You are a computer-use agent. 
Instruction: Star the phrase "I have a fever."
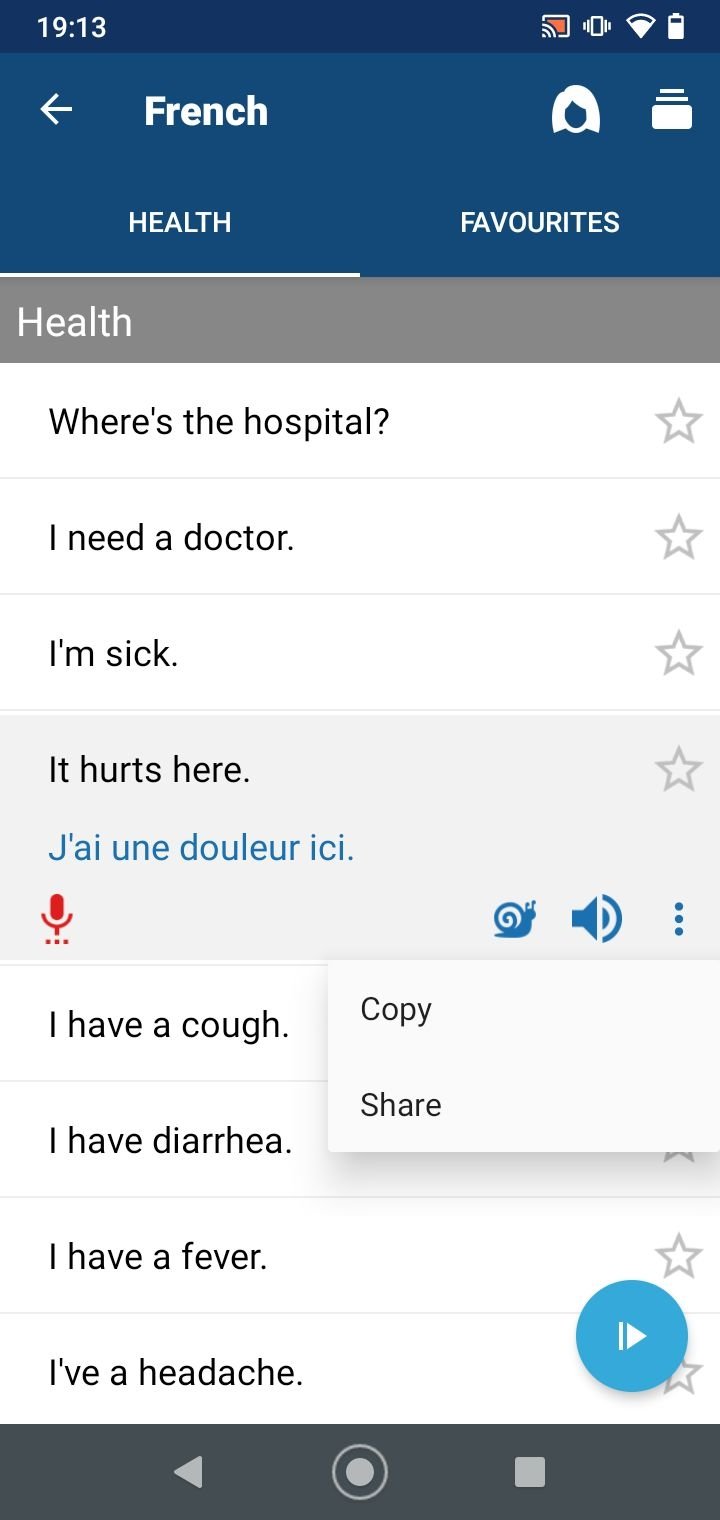click(679, 1256)
